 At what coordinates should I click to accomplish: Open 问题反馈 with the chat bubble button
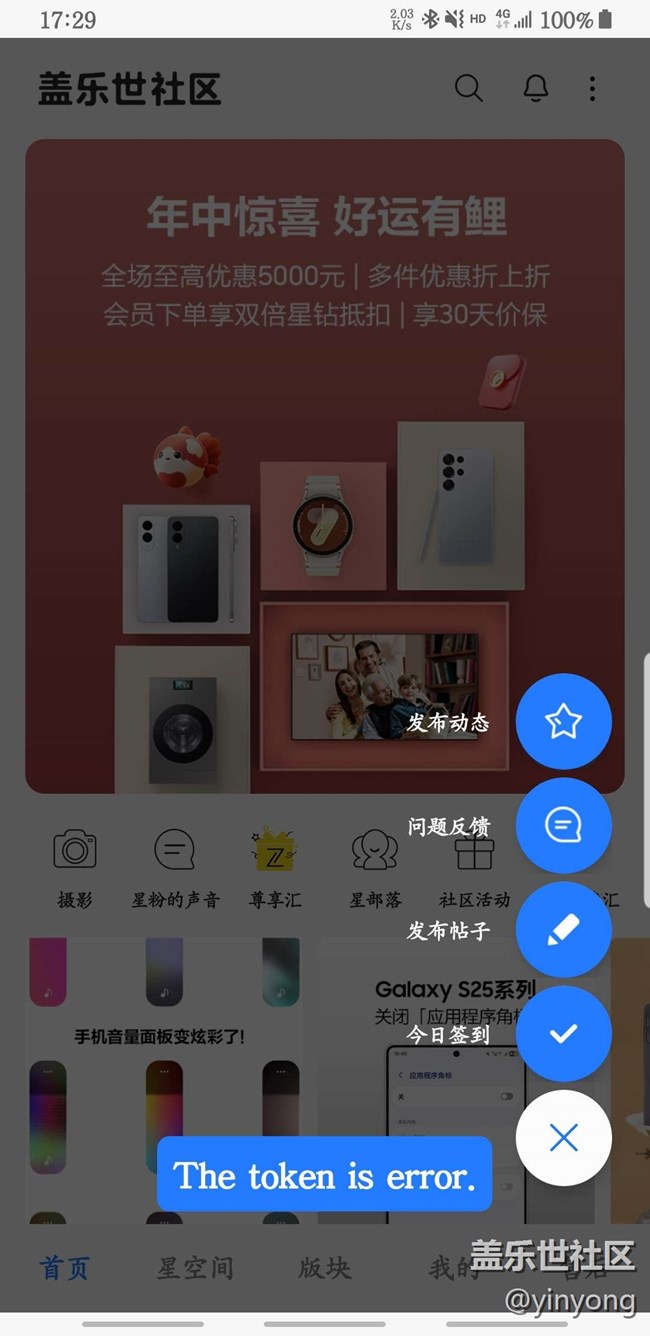[x=563, y=825]
